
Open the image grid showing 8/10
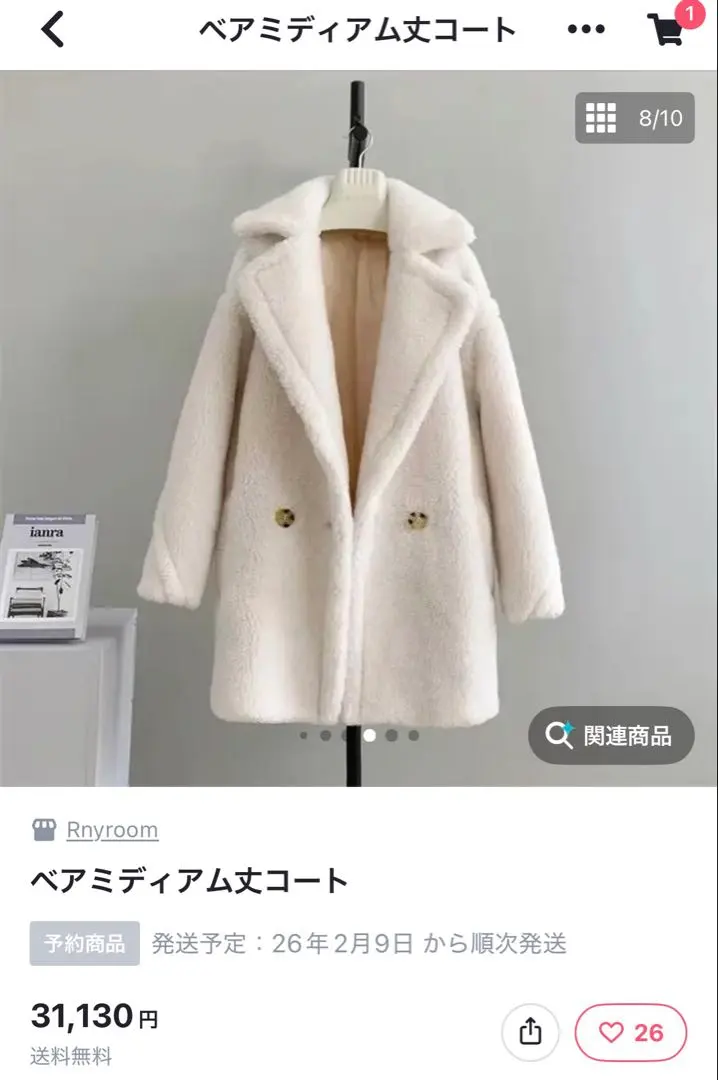(634, 118)
